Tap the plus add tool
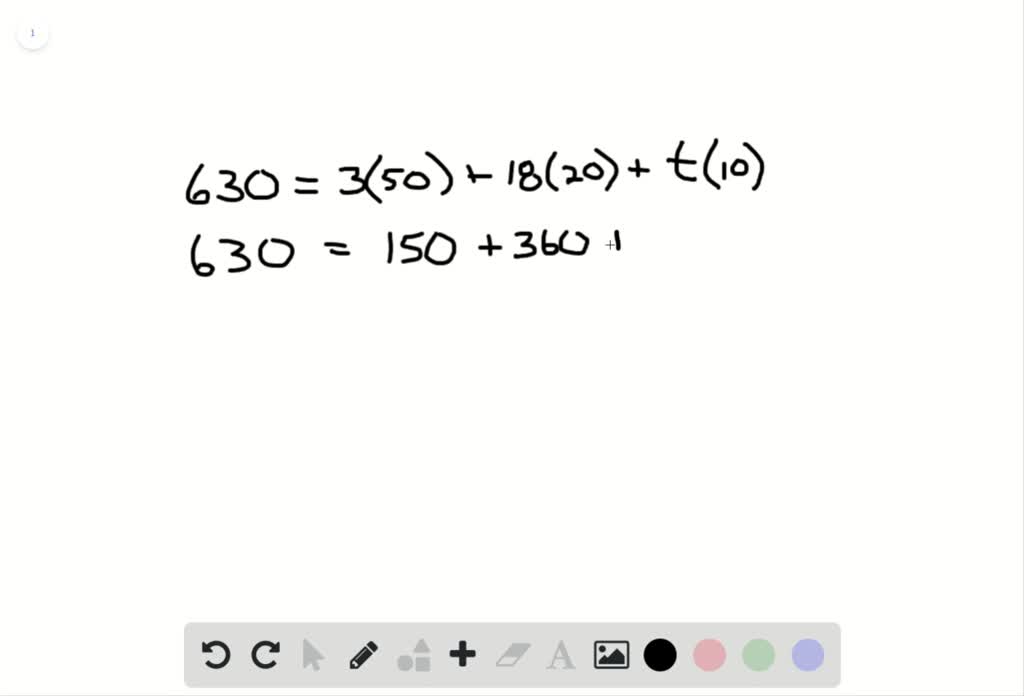Viewport: 1024px width, 696px height. coord(462,655)
